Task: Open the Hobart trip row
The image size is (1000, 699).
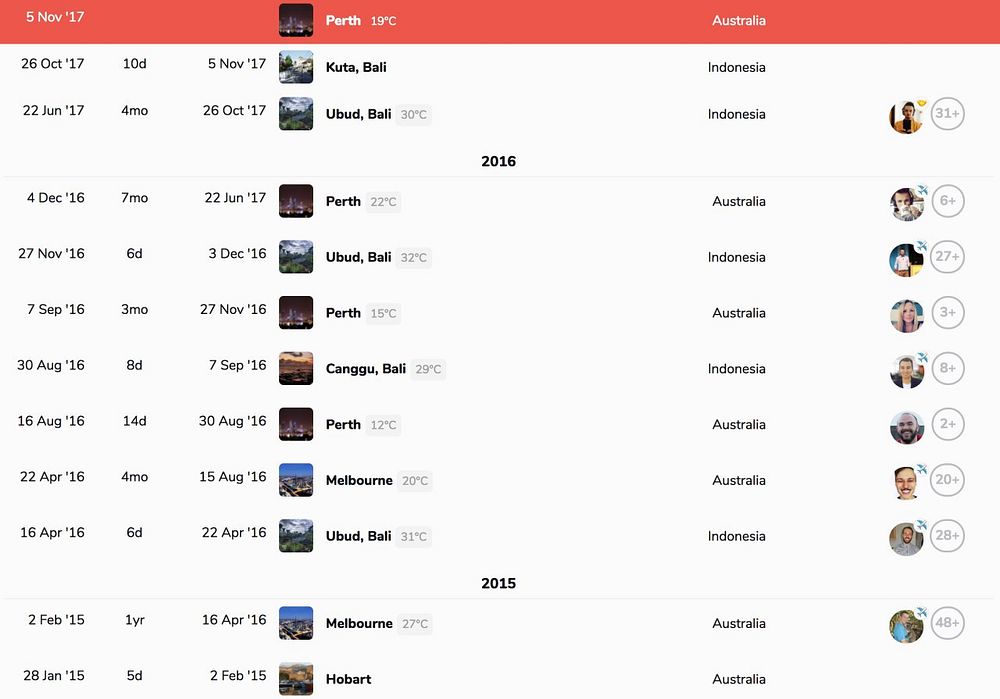Action: (348, 679)
